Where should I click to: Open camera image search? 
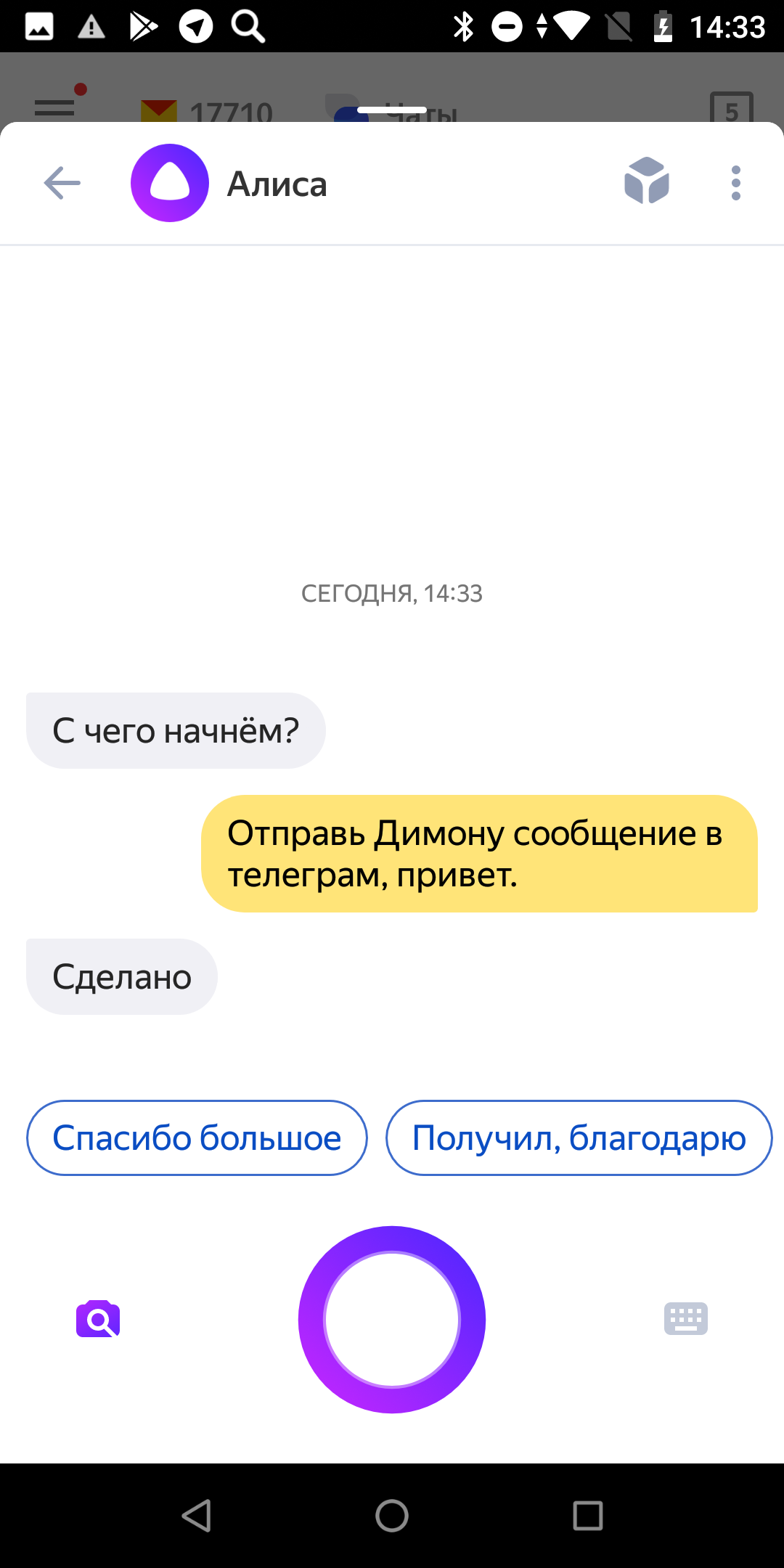coord(98,1319)
